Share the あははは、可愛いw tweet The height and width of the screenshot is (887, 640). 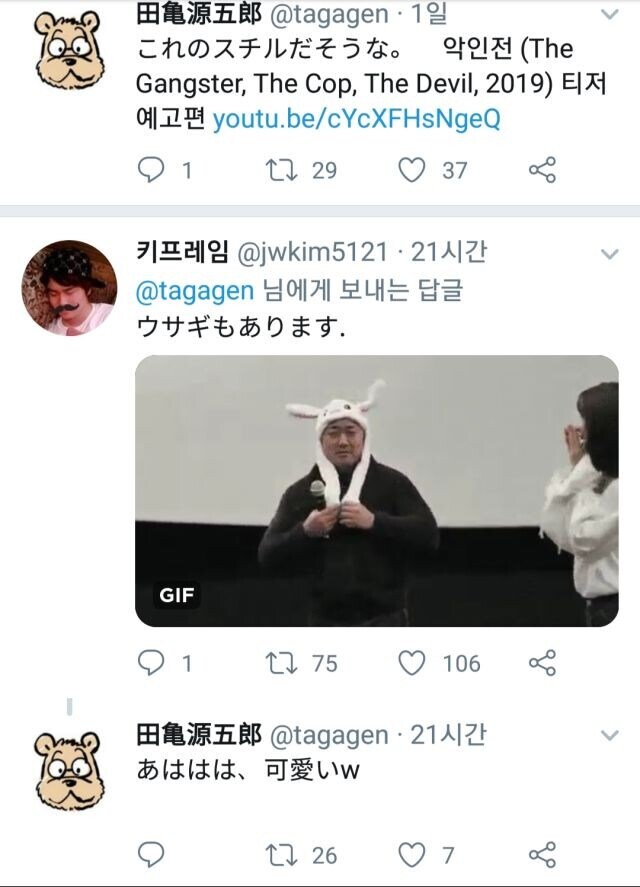pos(541,854)
